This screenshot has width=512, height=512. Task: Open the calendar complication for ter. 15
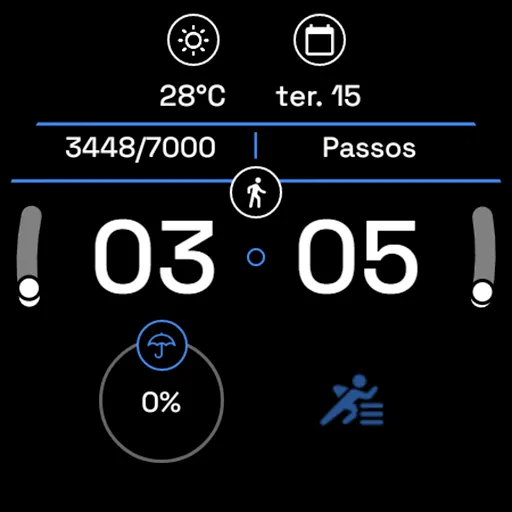click(x=319, y=61)
